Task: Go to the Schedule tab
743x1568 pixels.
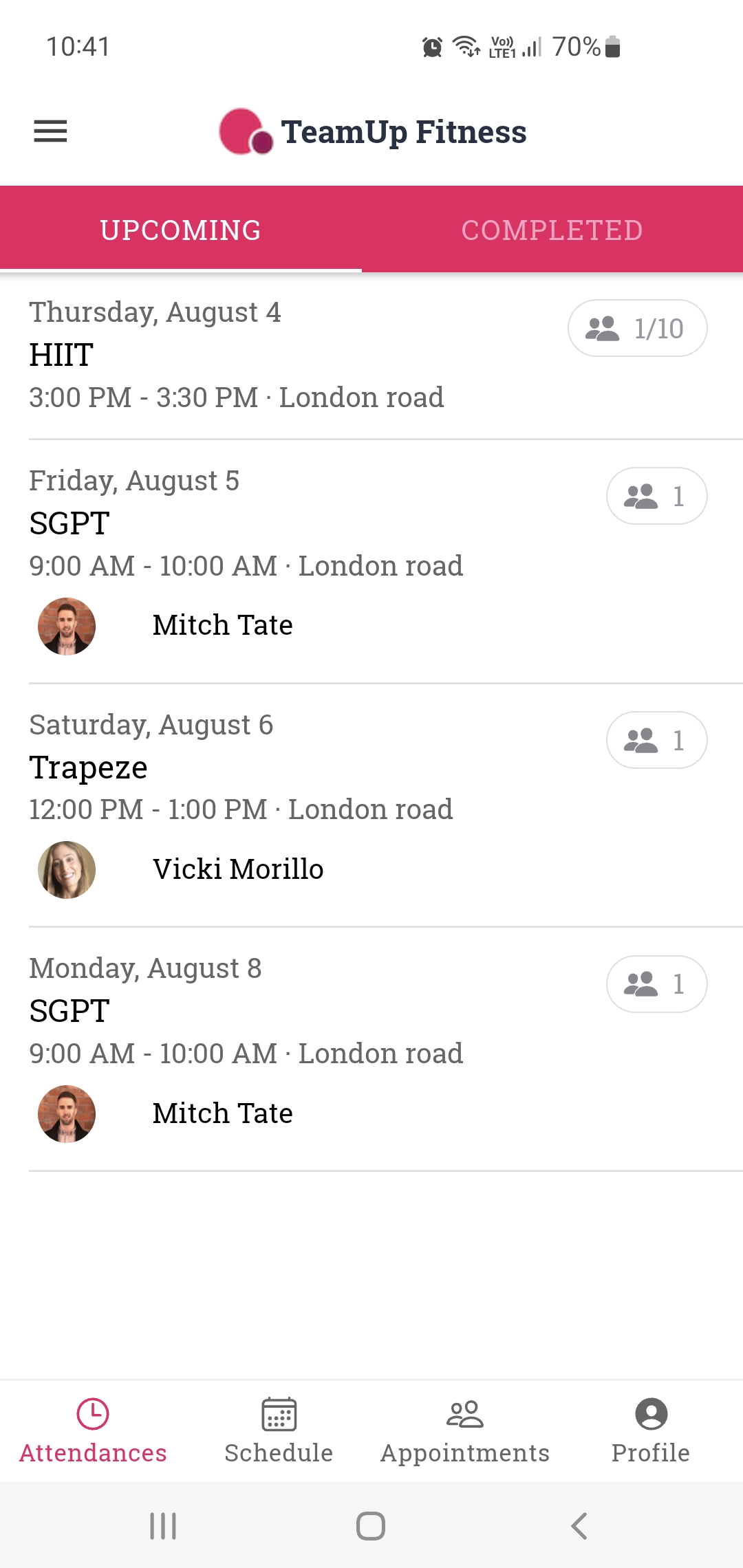Action: pyautogui.click(x=279, y=1430)
